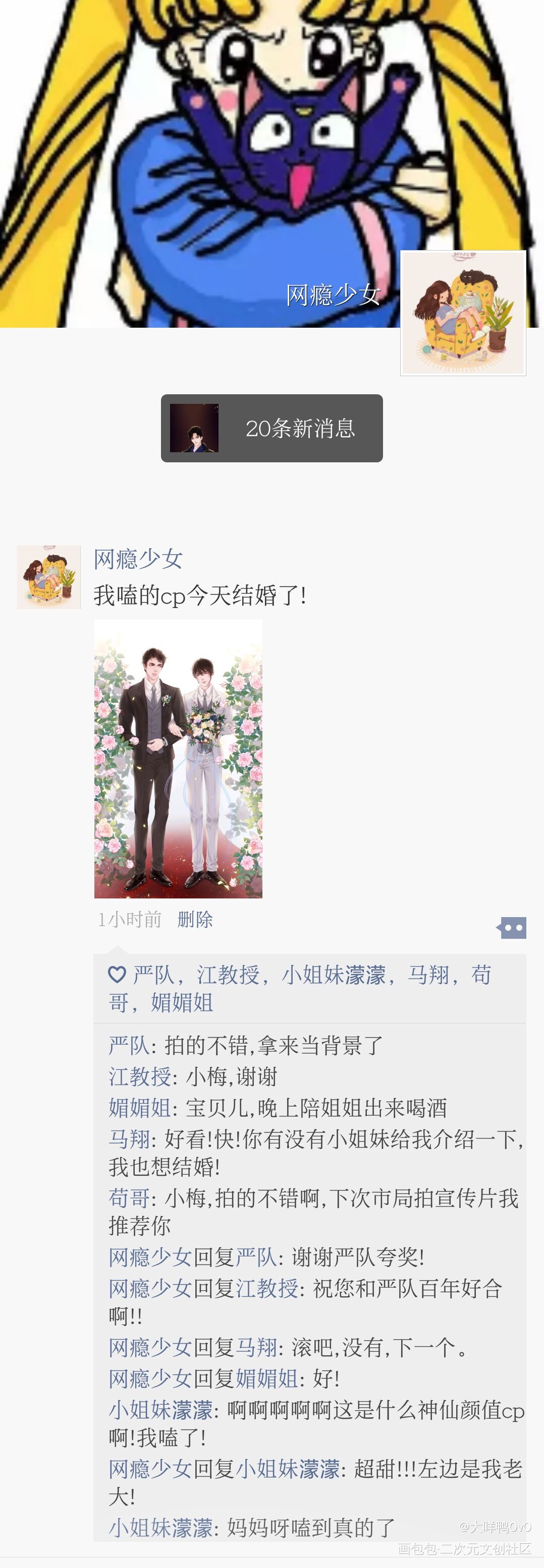Open 网瘾少女's avatar beside the post
The height and width of the screenshot is (1568, 544).
[x=49, y=577]
